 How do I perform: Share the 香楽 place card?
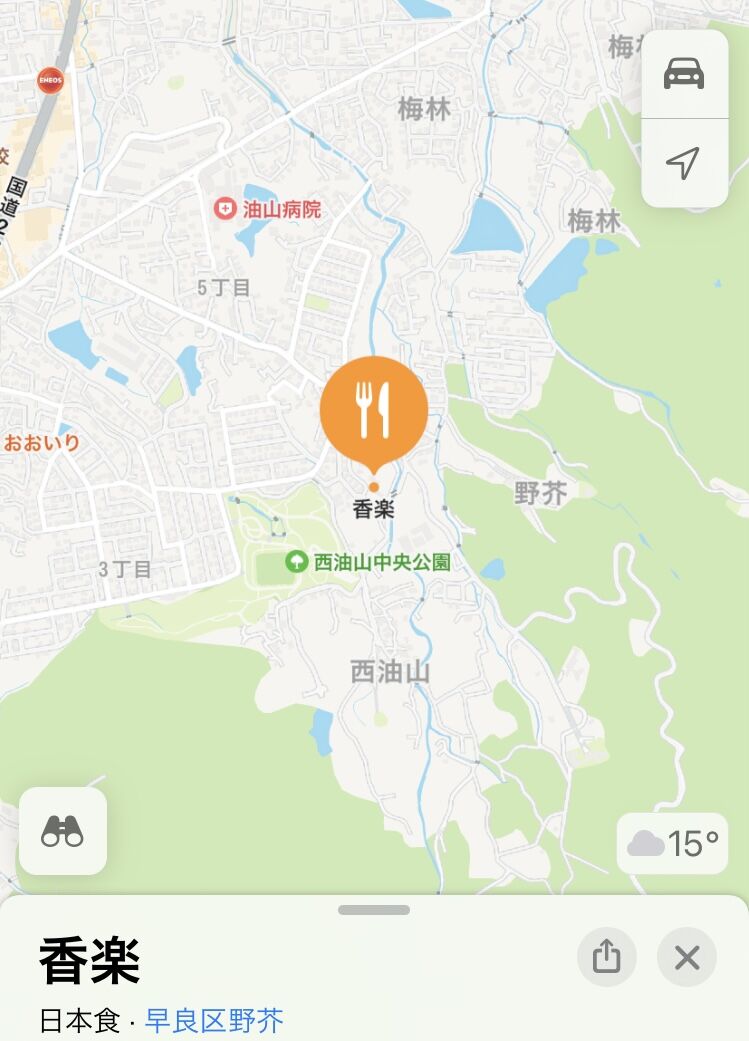click(x=607, y=957)
